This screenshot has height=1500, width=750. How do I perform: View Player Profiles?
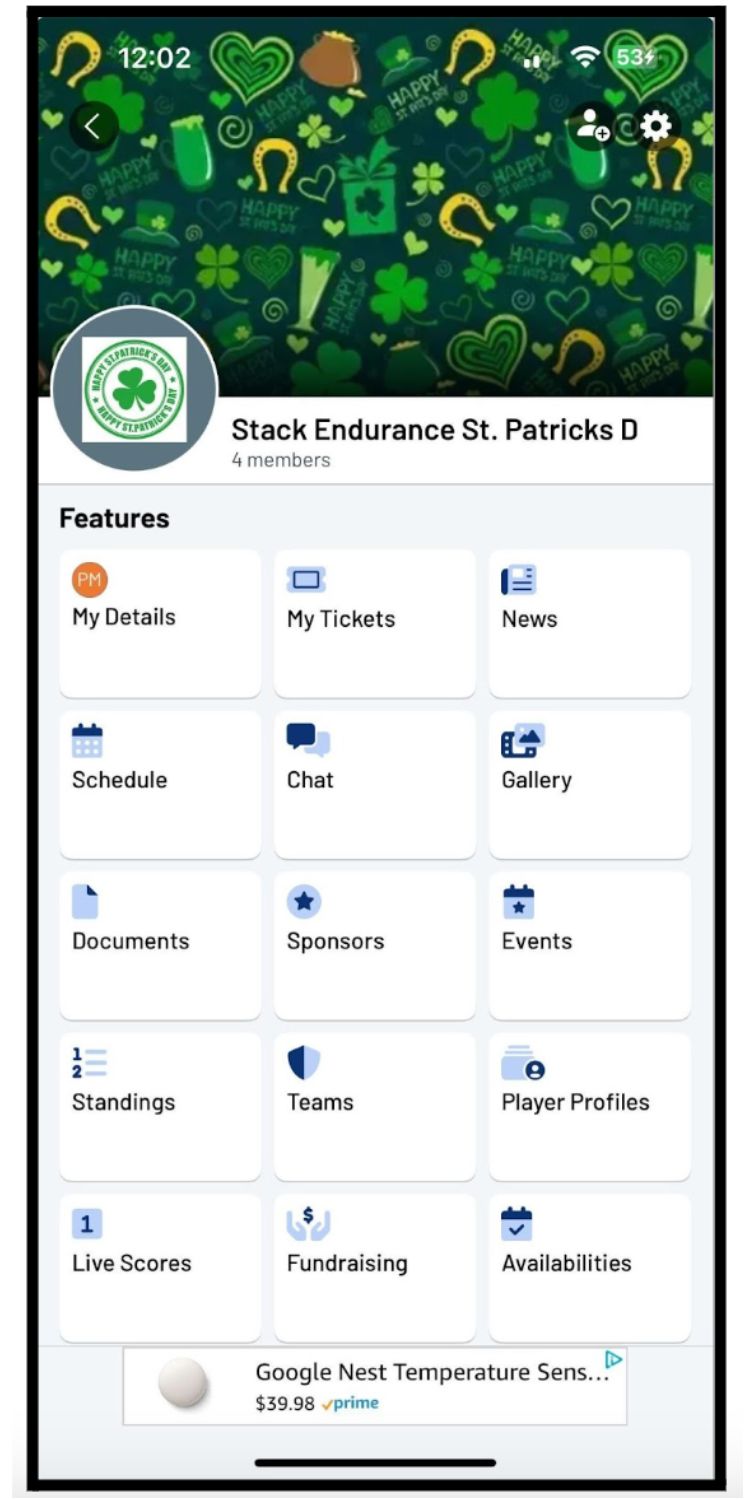point(590,1103)
